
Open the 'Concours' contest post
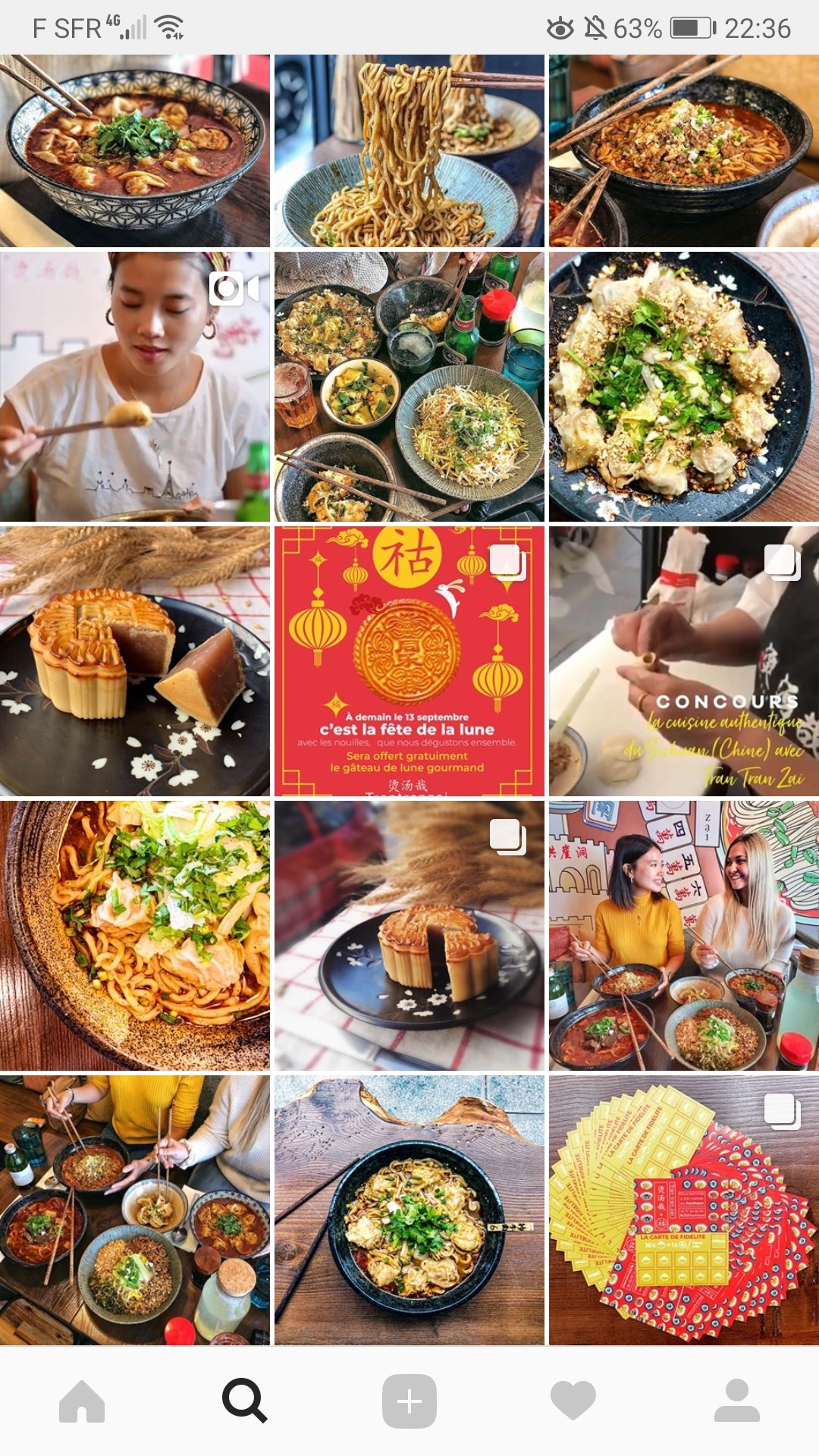click(684, 661)
